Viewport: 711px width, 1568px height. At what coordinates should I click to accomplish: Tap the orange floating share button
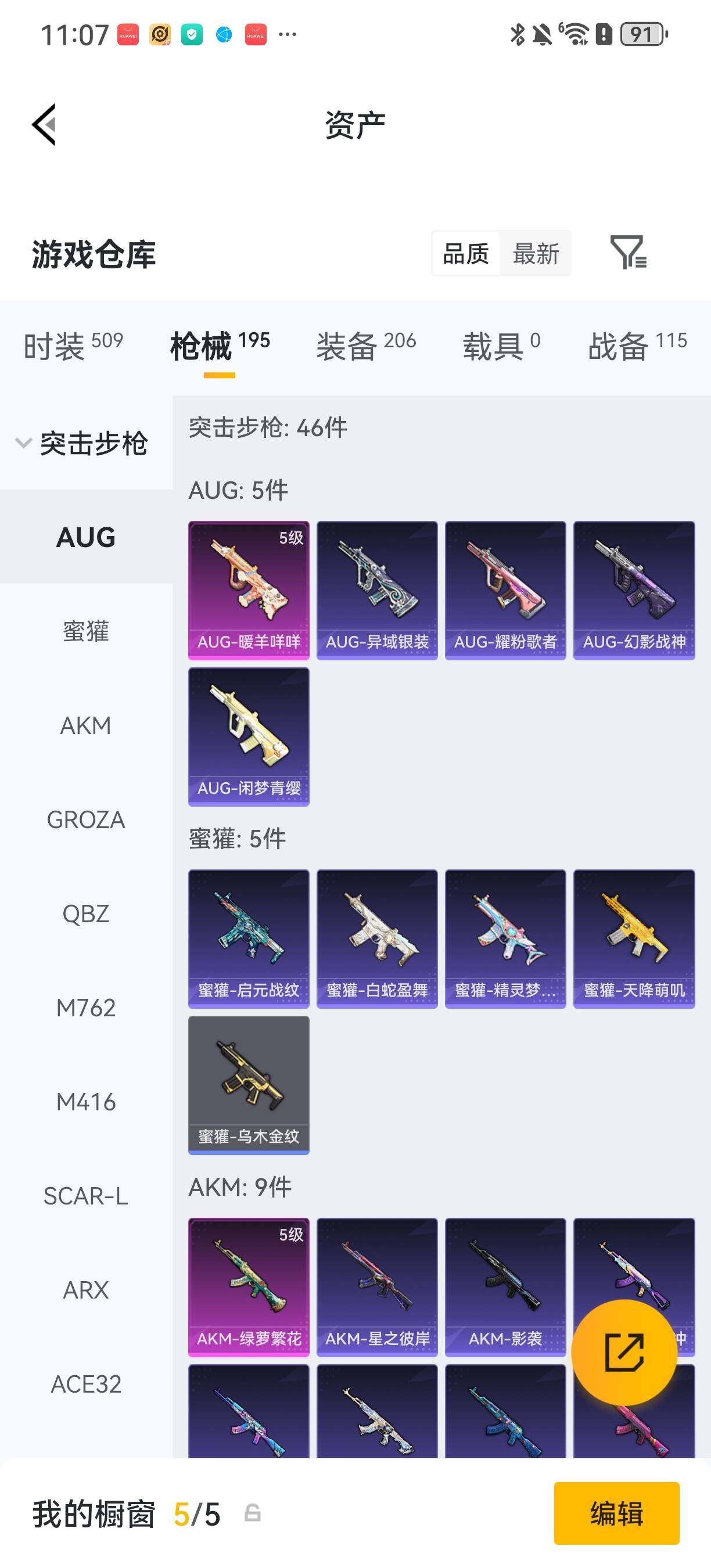624,1352
